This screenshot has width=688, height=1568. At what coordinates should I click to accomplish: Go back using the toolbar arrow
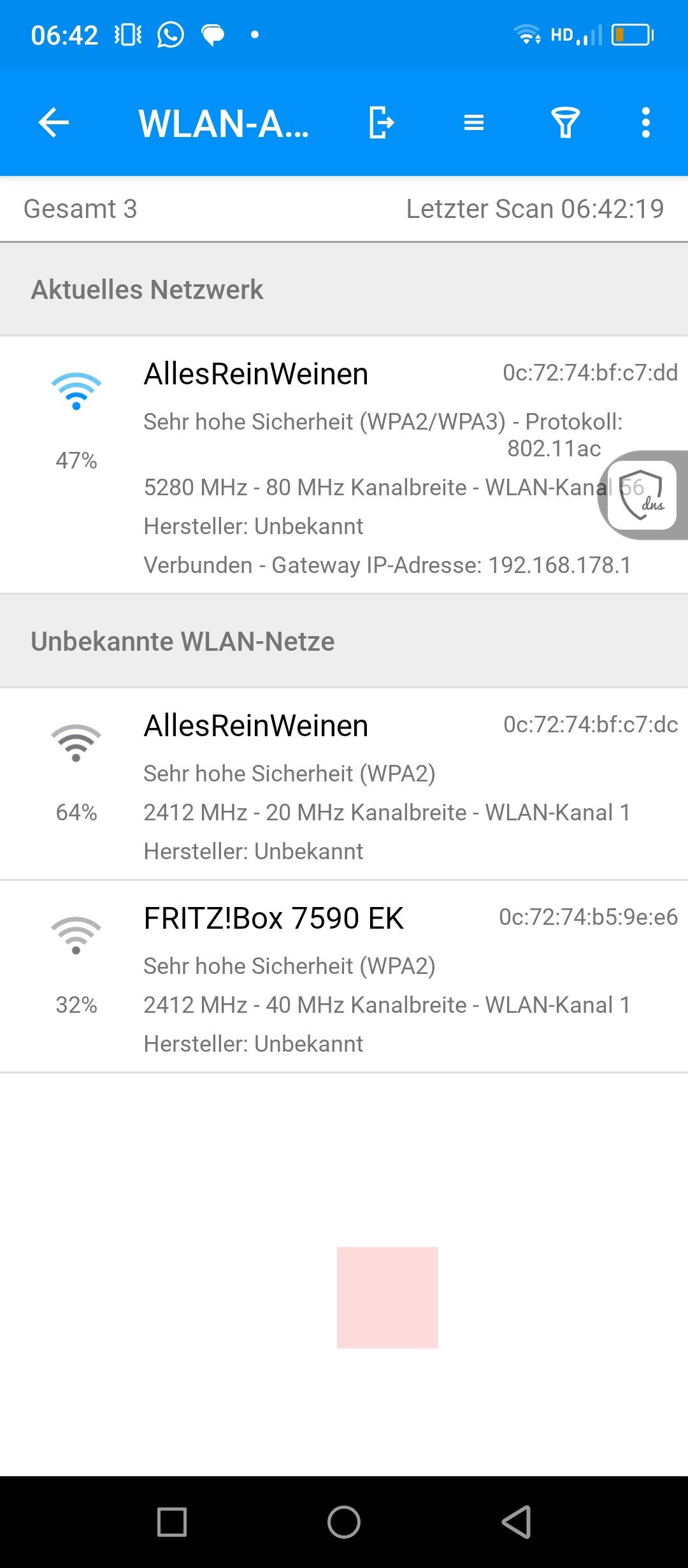pos(54,122)
